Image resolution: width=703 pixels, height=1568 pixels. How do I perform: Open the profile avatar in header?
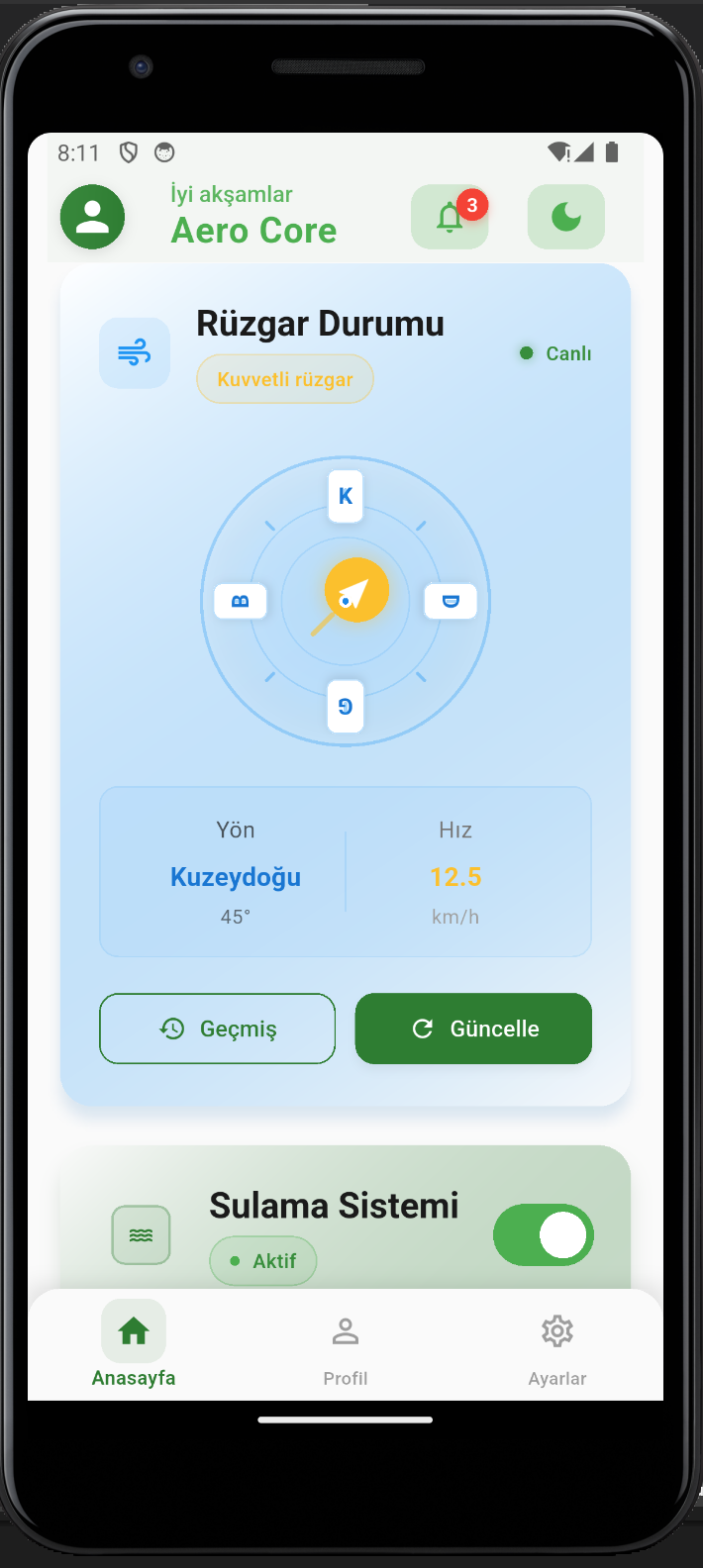92,217
